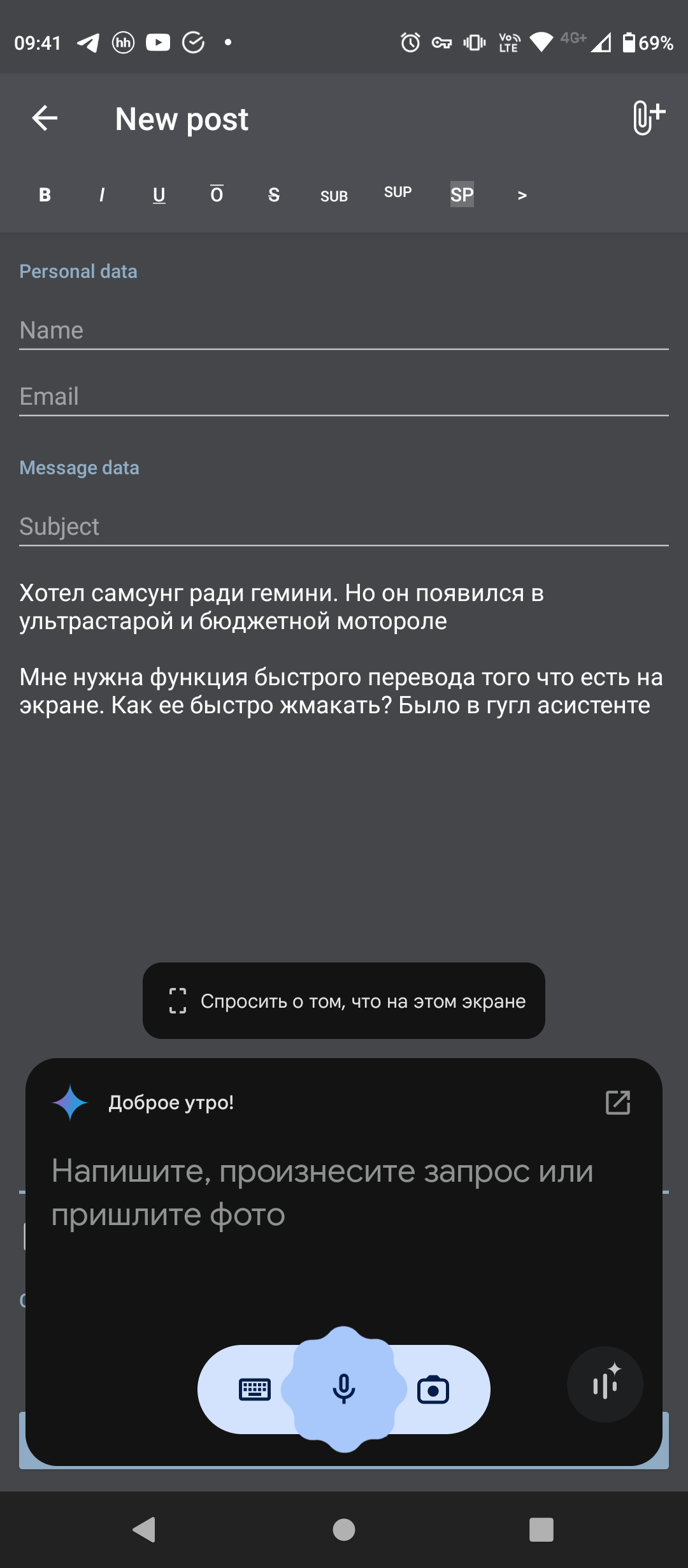688x1568 pixels.
Task: Focus the Subject field
Action: (x=344, y=526)
